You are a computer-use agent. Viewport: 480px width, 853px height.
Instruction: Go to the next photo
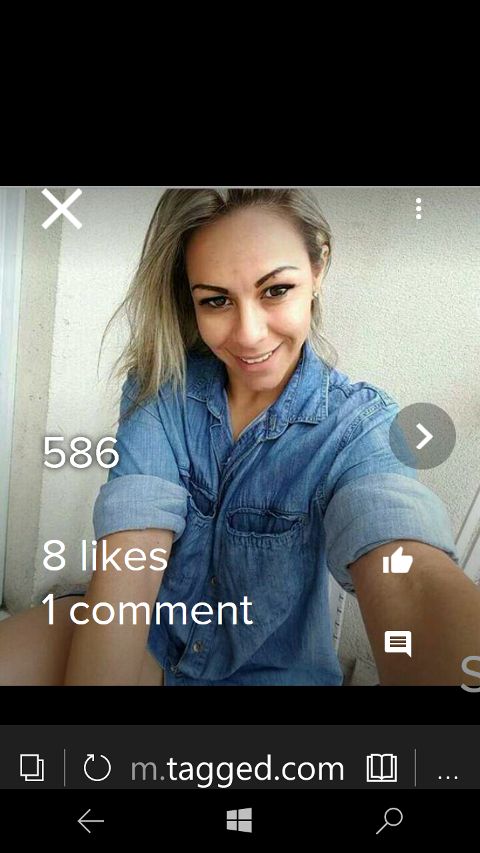point(422,436)
